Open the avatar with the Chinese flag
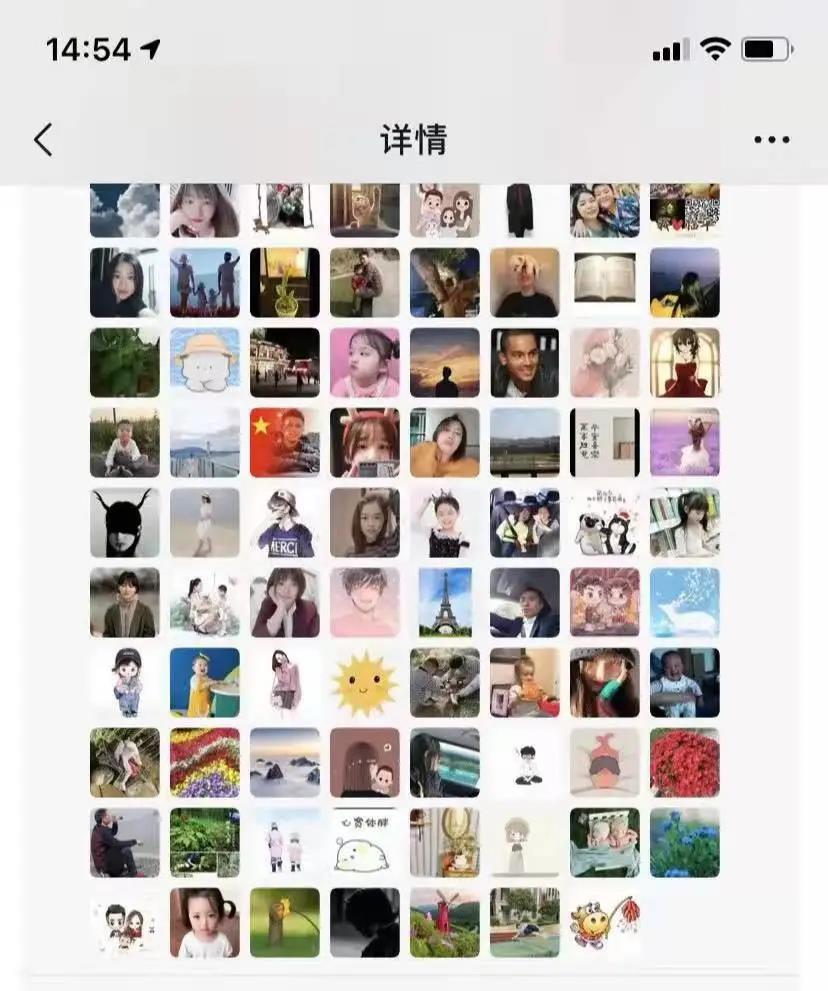 285,443
